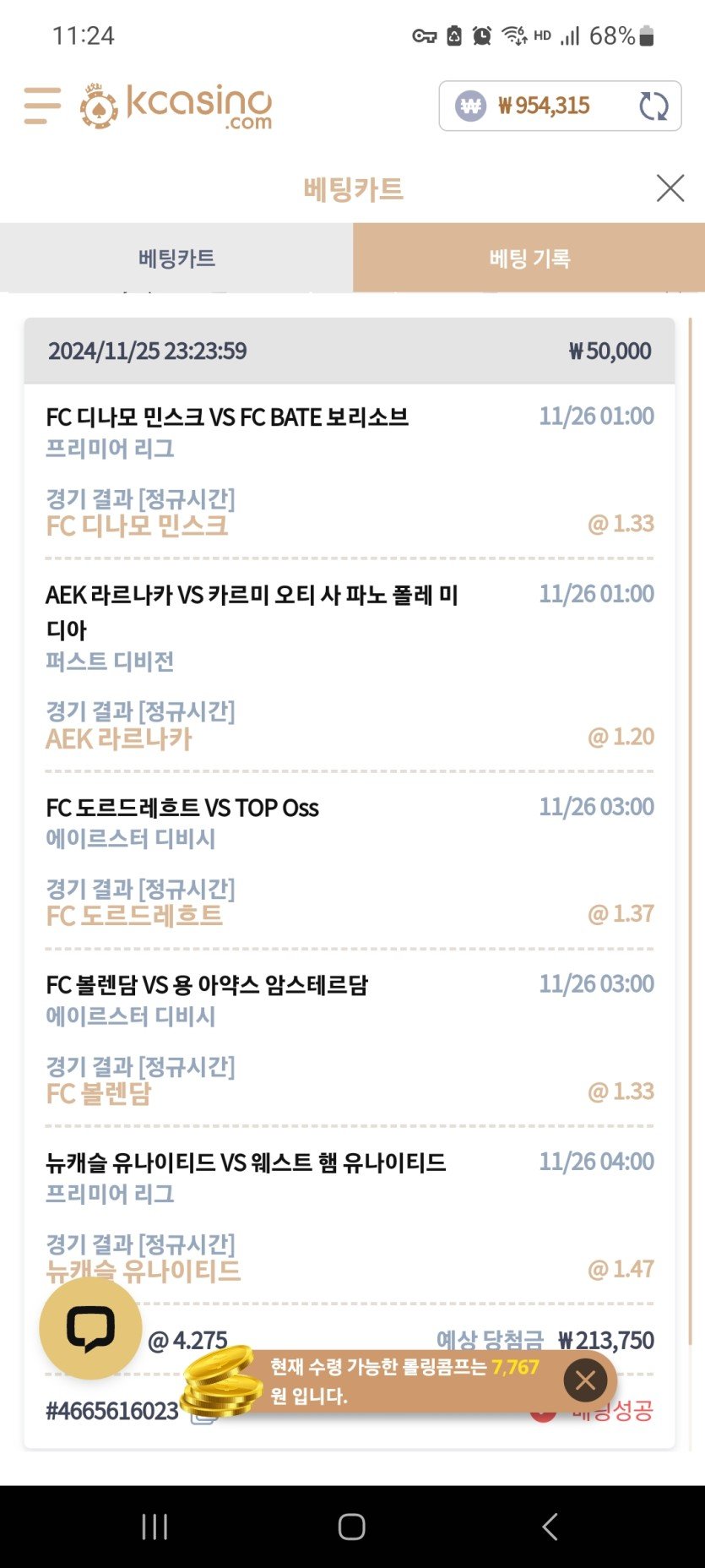Viewport: 705px width, 1568px height.
Task: Go back using system navigation
Action: pos(550,1527)
